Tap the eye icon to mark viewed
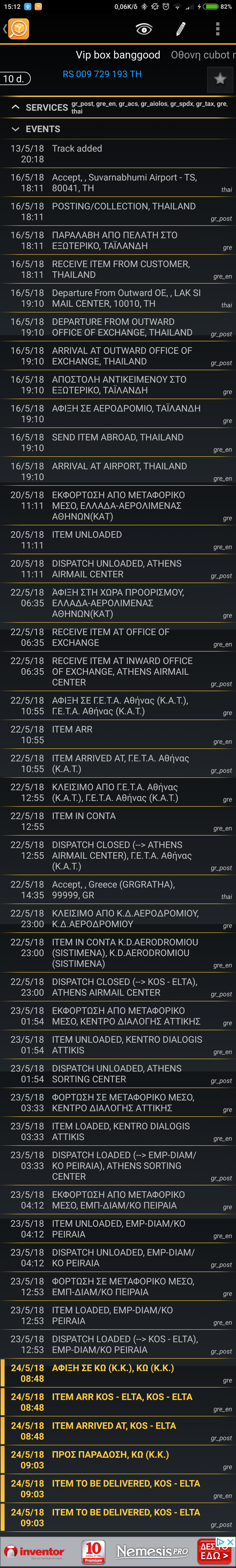 point(144,29)
